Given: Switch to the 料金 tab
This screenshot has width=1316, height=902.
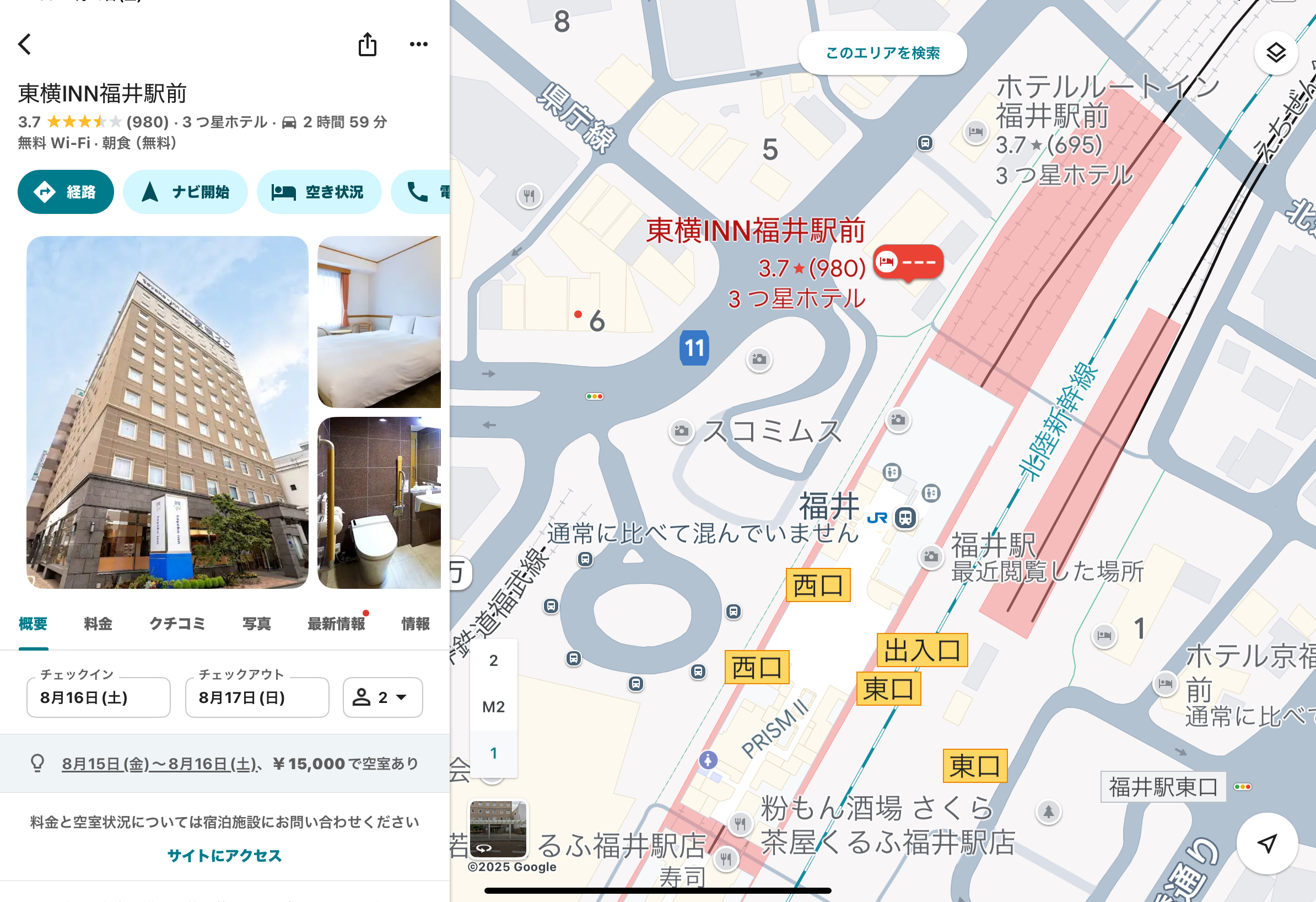Looking at the screenshot, I should pyautogui.click(x=98, y=624).
